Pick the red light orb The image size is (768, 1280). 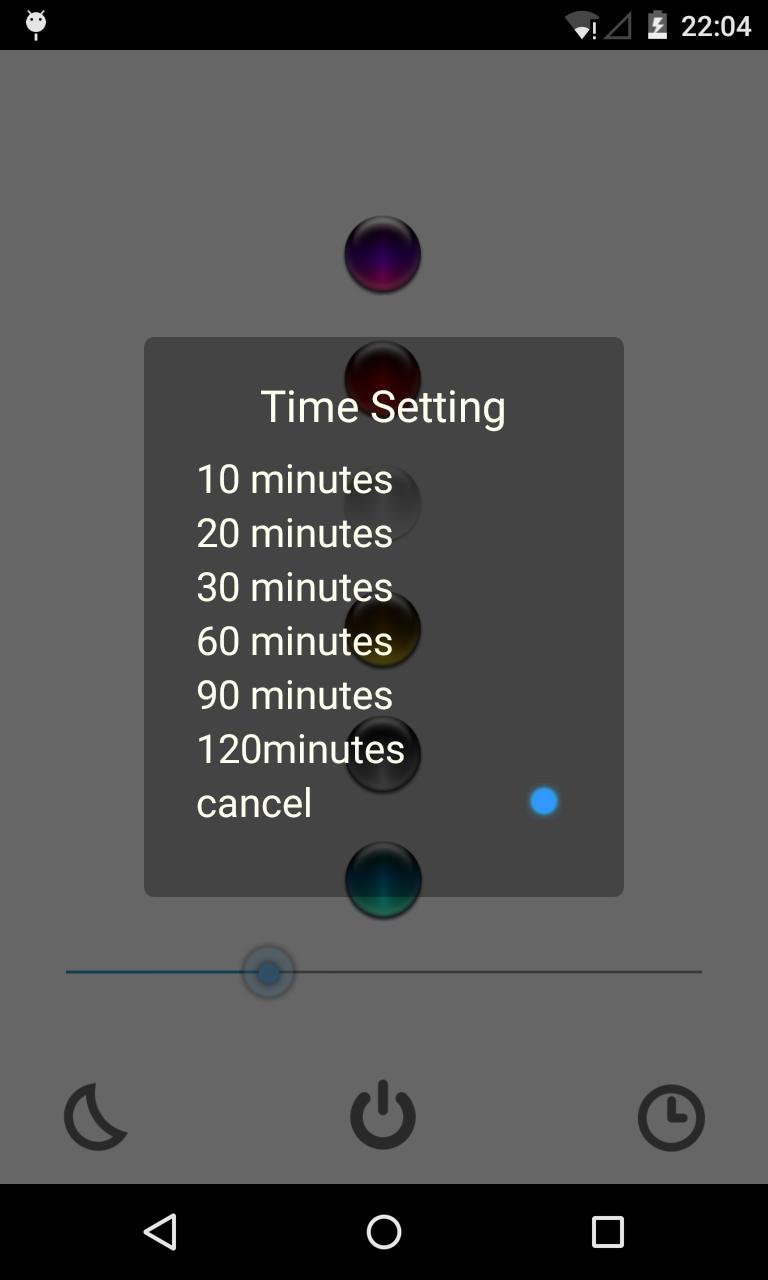(x=382, y=377)
